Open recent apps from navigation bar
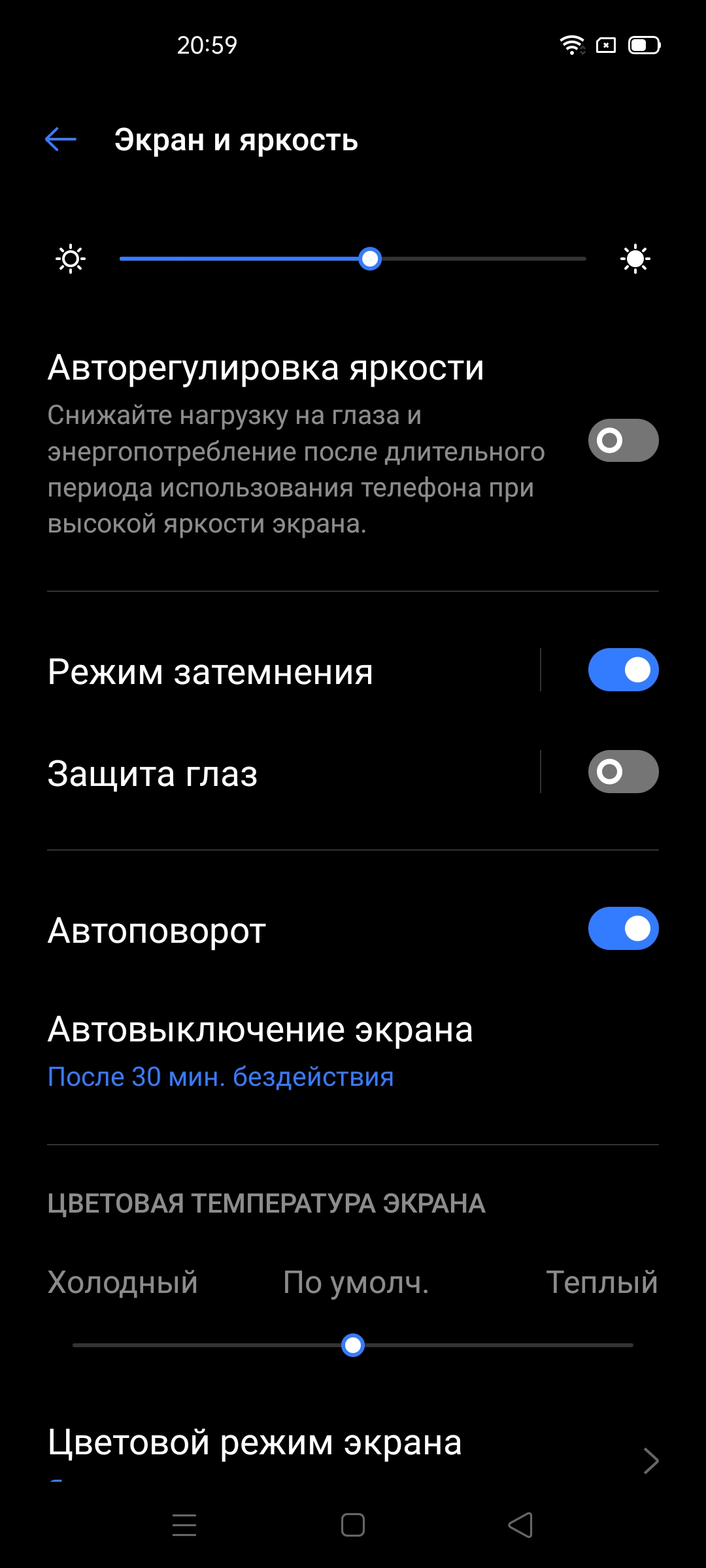Image resolution: width=706 pixels, height=1568 pixels. (x=184, y=1526)
